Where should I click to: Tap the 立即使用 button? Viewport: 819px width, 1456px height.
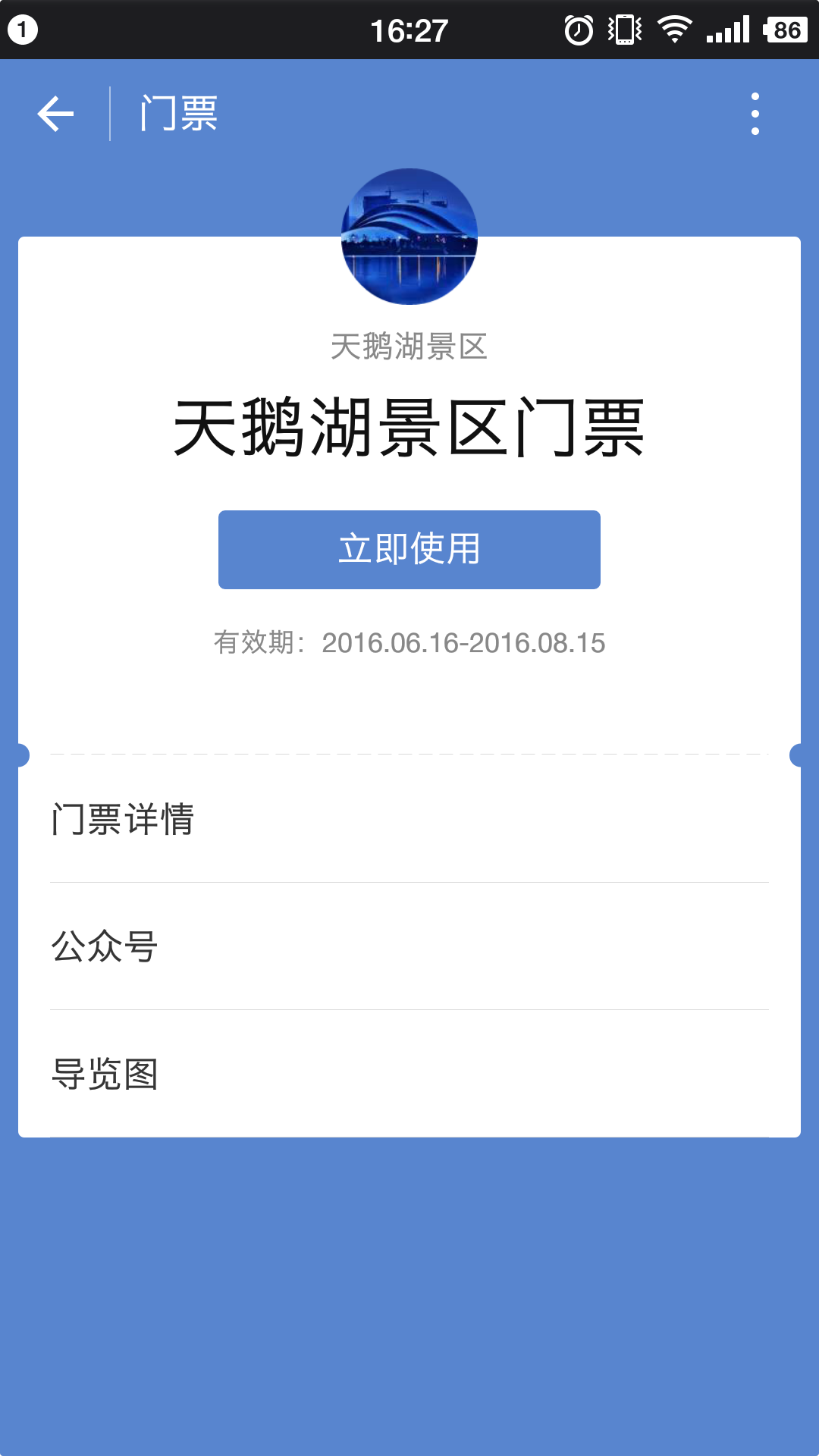(409, 550)
